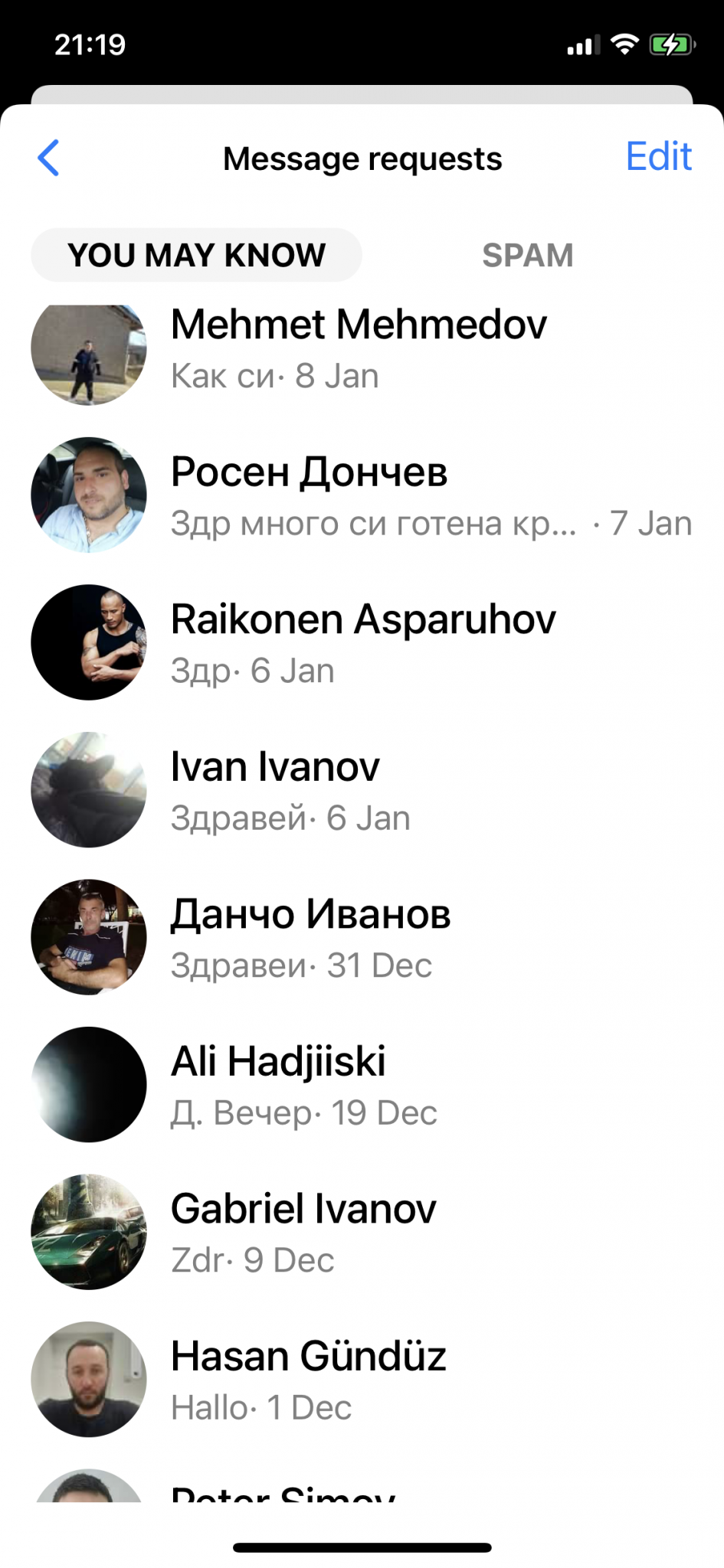This screenshot has height=1568, width=724.
Task: Open the request from Данчо Иванов
Action: 362,937
